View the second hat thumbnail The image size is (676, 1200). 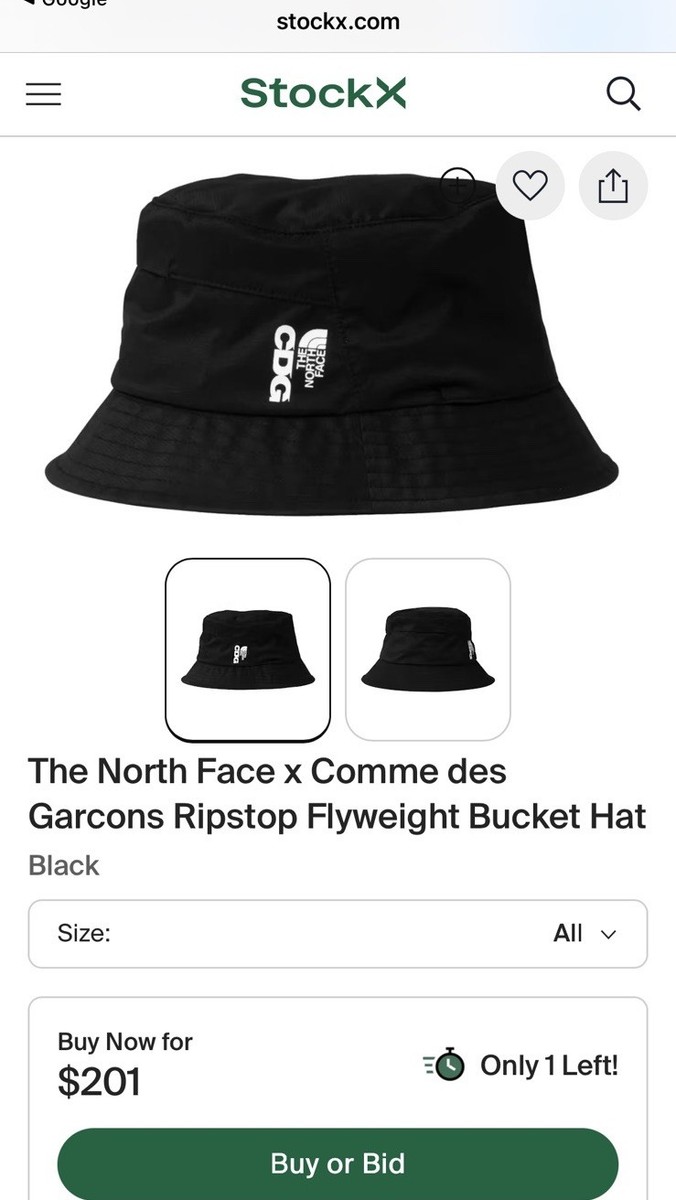(x=428, y=648)
